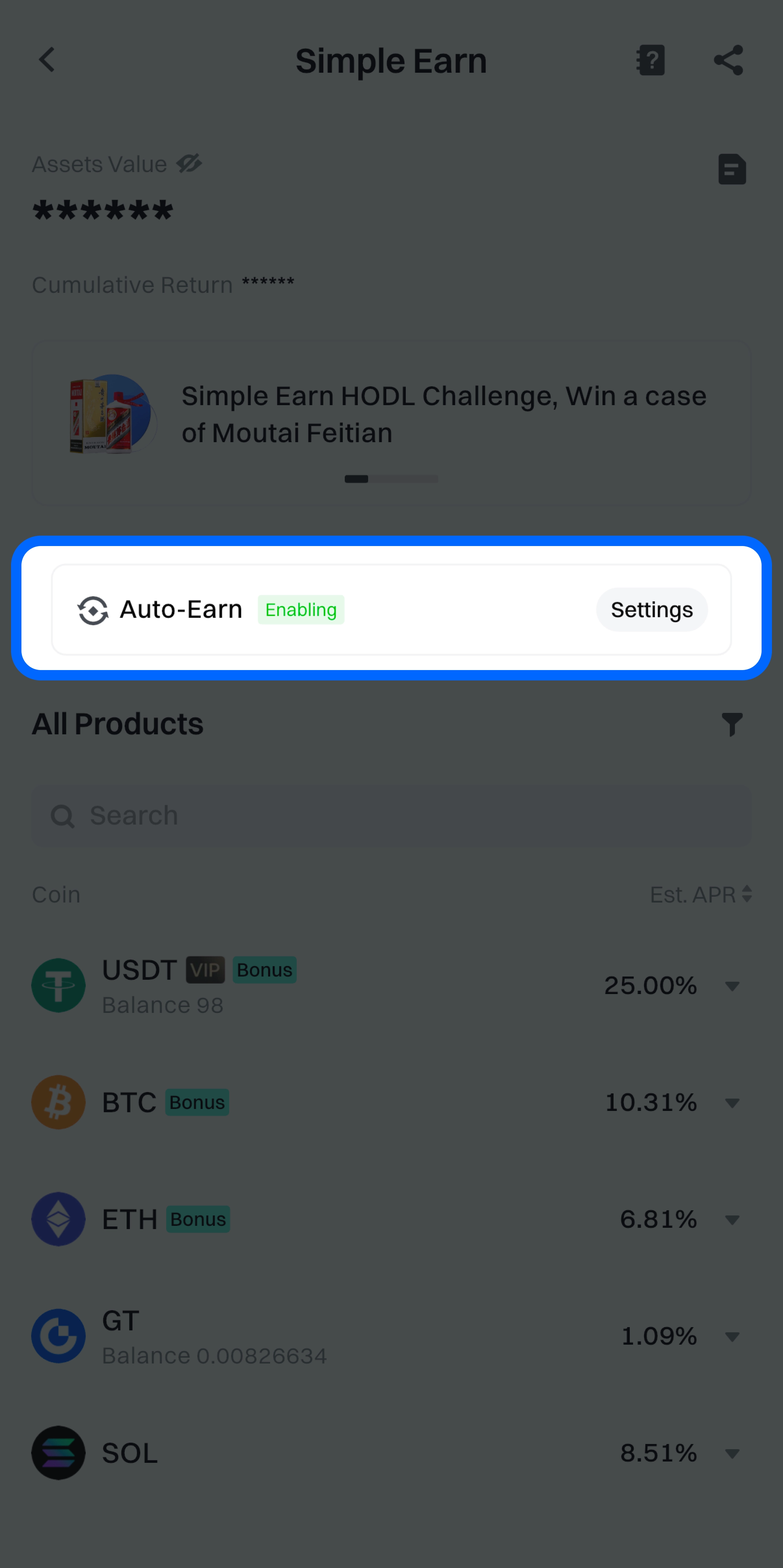Toggle Assets Value visibility

point(189,163)
